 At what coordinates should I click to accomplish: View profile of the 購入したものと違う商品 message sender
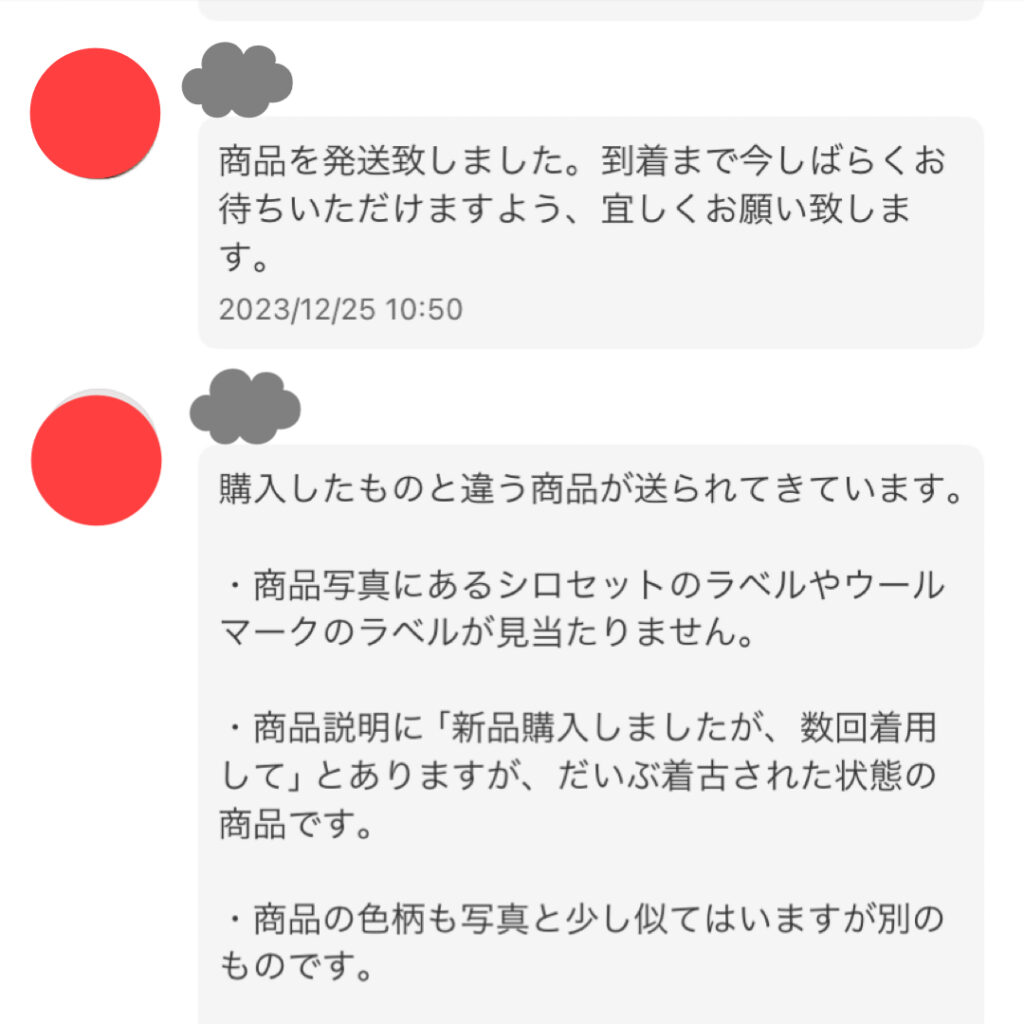tap(96, 459)
